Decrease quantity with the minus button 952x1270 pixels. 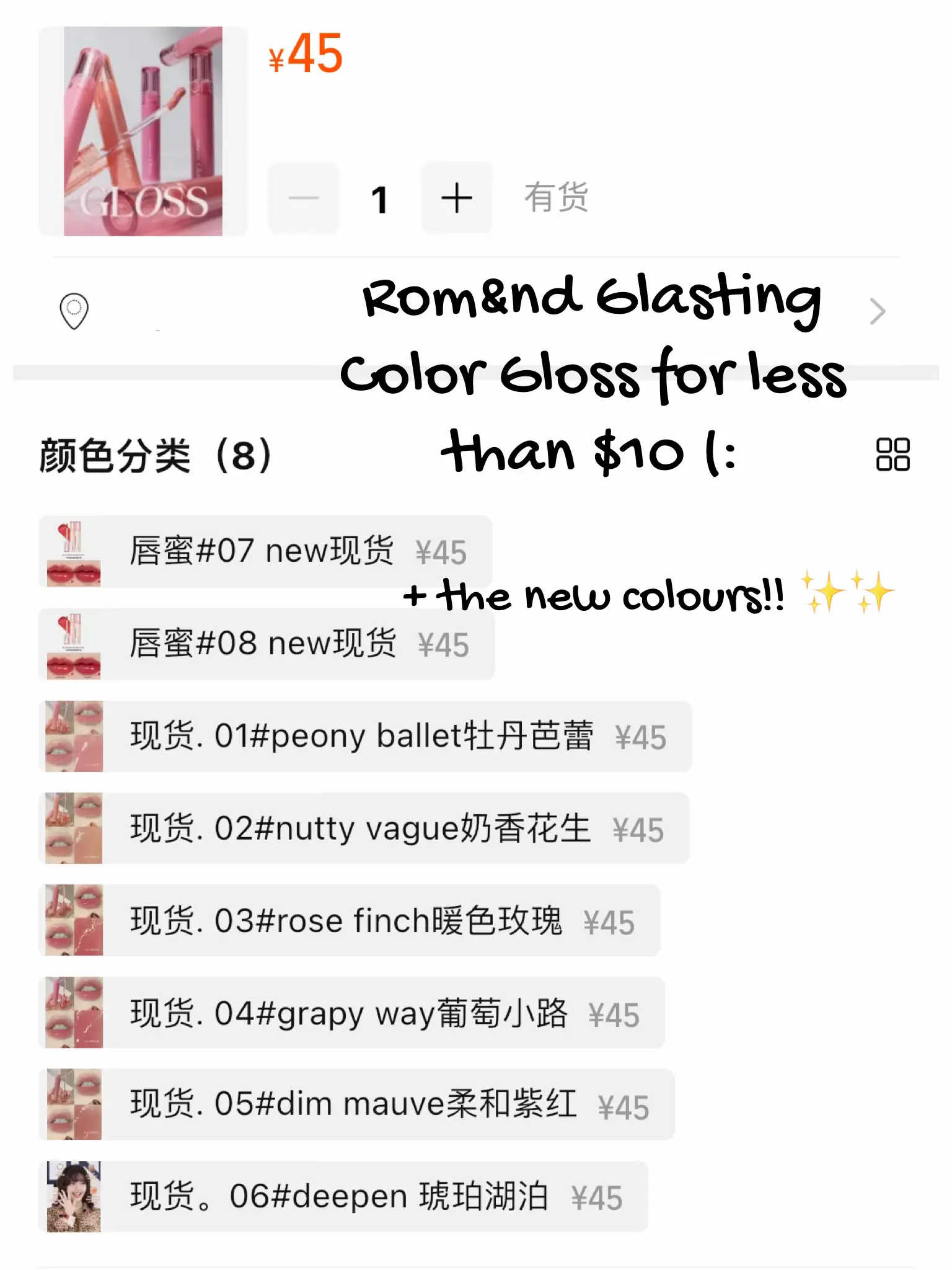coord(304,198)
